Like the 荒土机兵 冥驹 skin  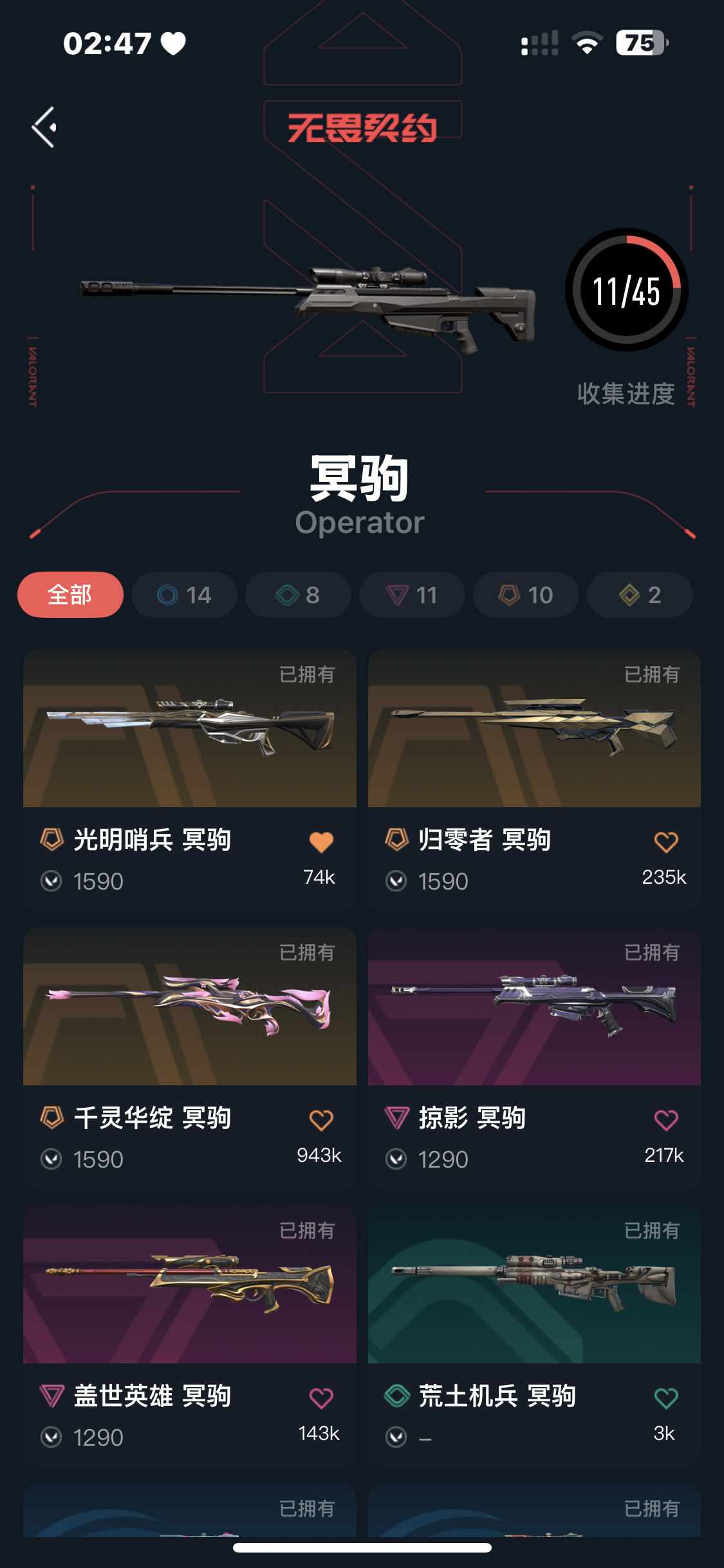pos(666,1398)
